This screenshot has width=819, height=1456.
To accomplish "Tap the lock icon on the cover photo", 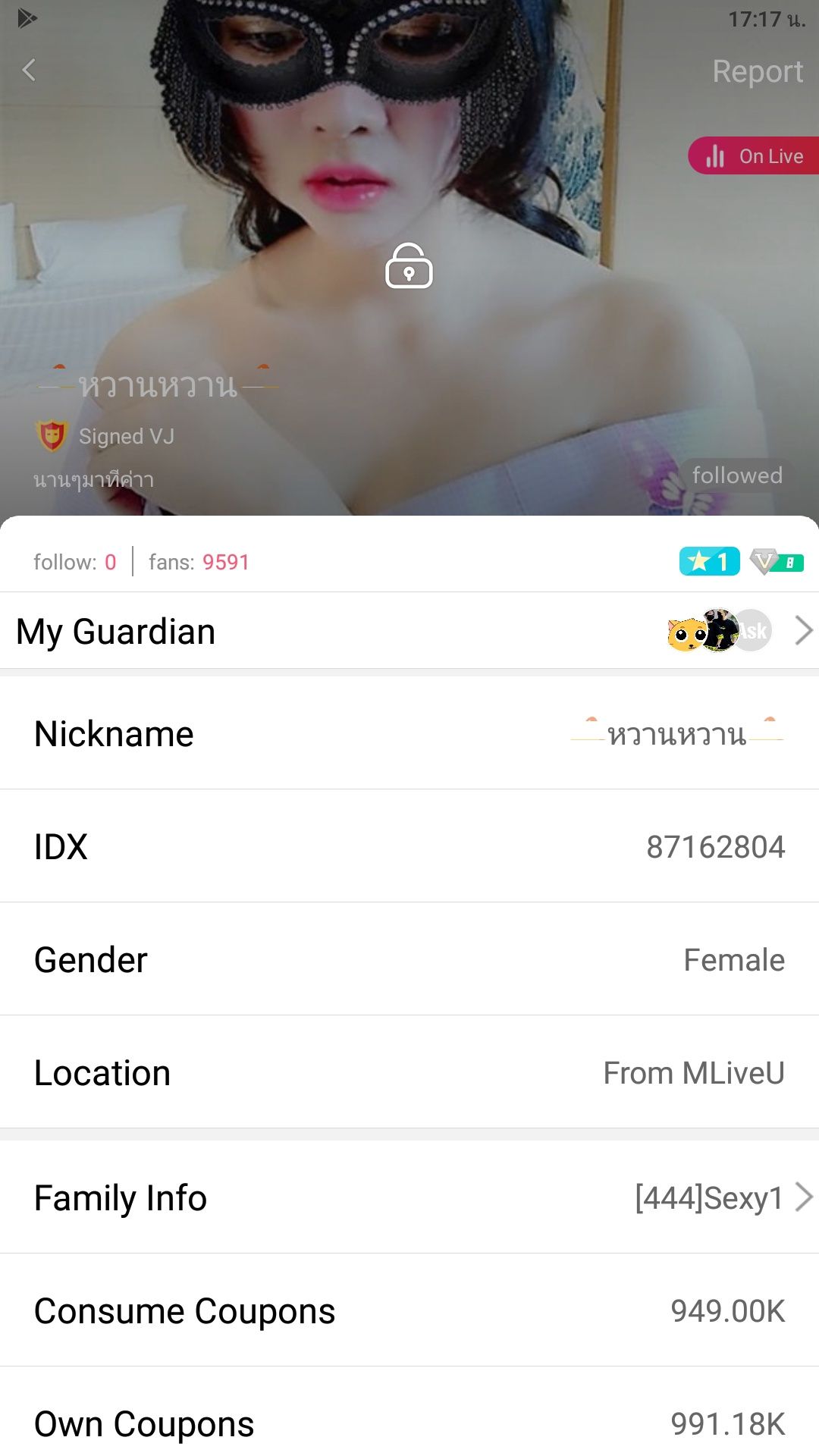I will [x=409, y=266].
